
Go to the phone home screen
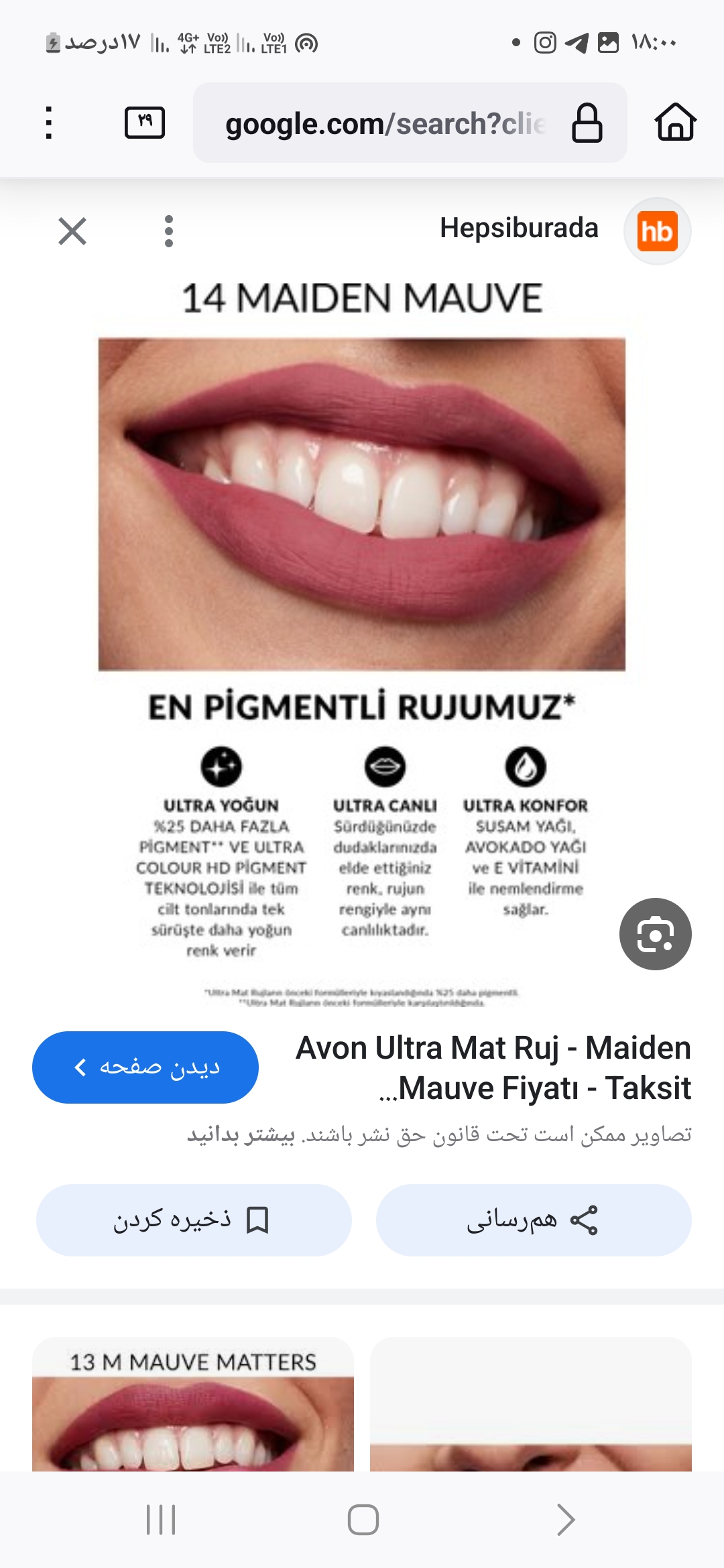pyautogui.click(x=363, y=1520)
